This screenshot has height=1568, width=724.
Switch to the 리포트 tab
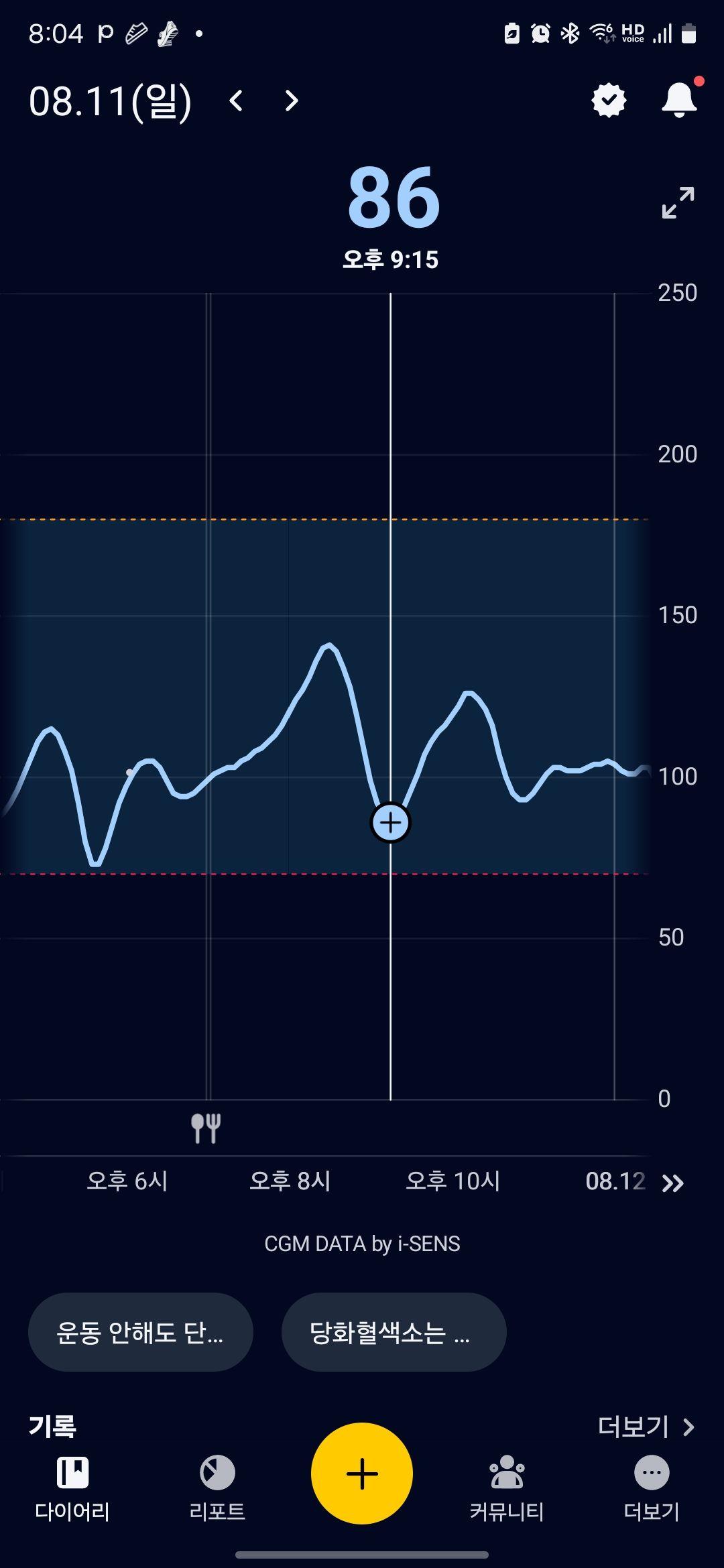tap(217, 1488)
